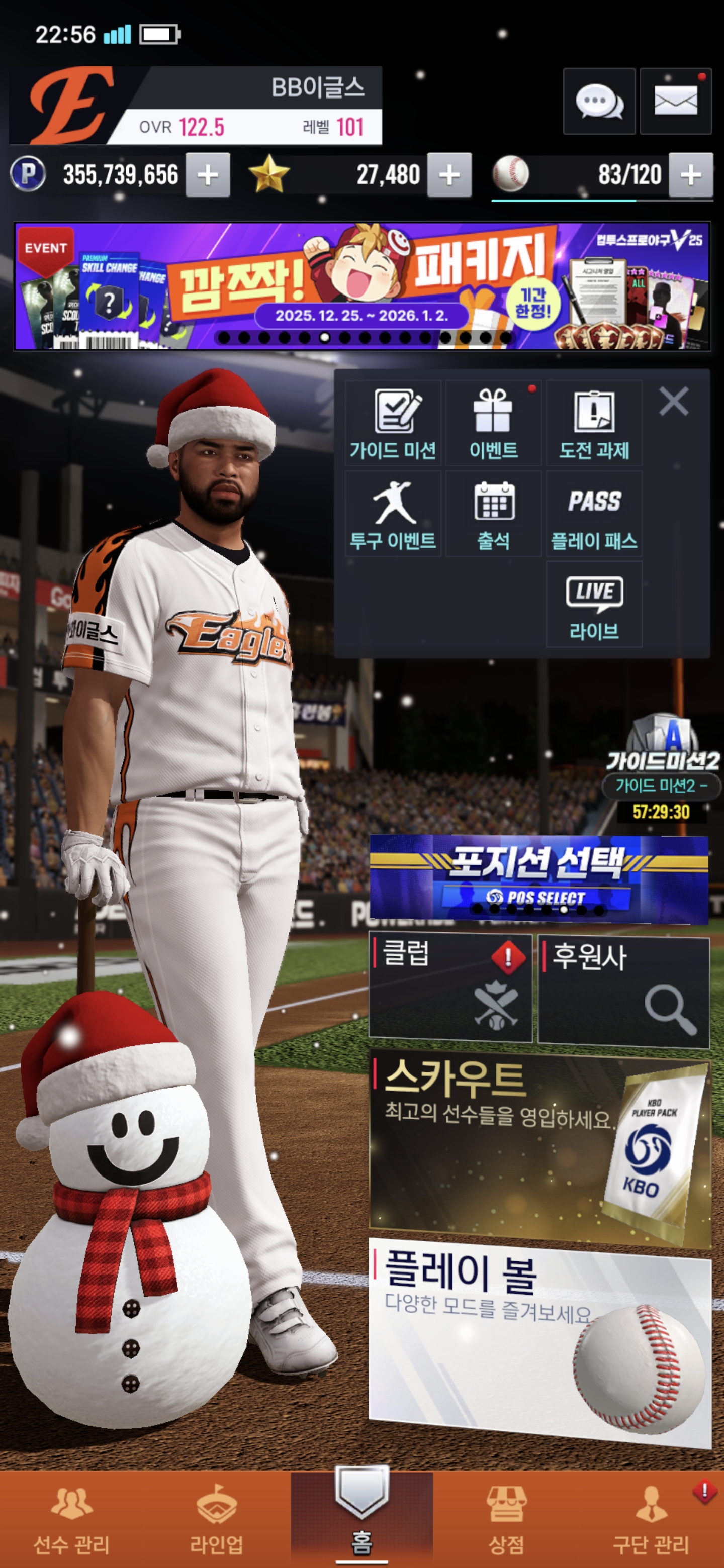This screenshot has width=724, height=1568.
Task: Open the 후원사 sponsor card
Action: coord(623,991)
